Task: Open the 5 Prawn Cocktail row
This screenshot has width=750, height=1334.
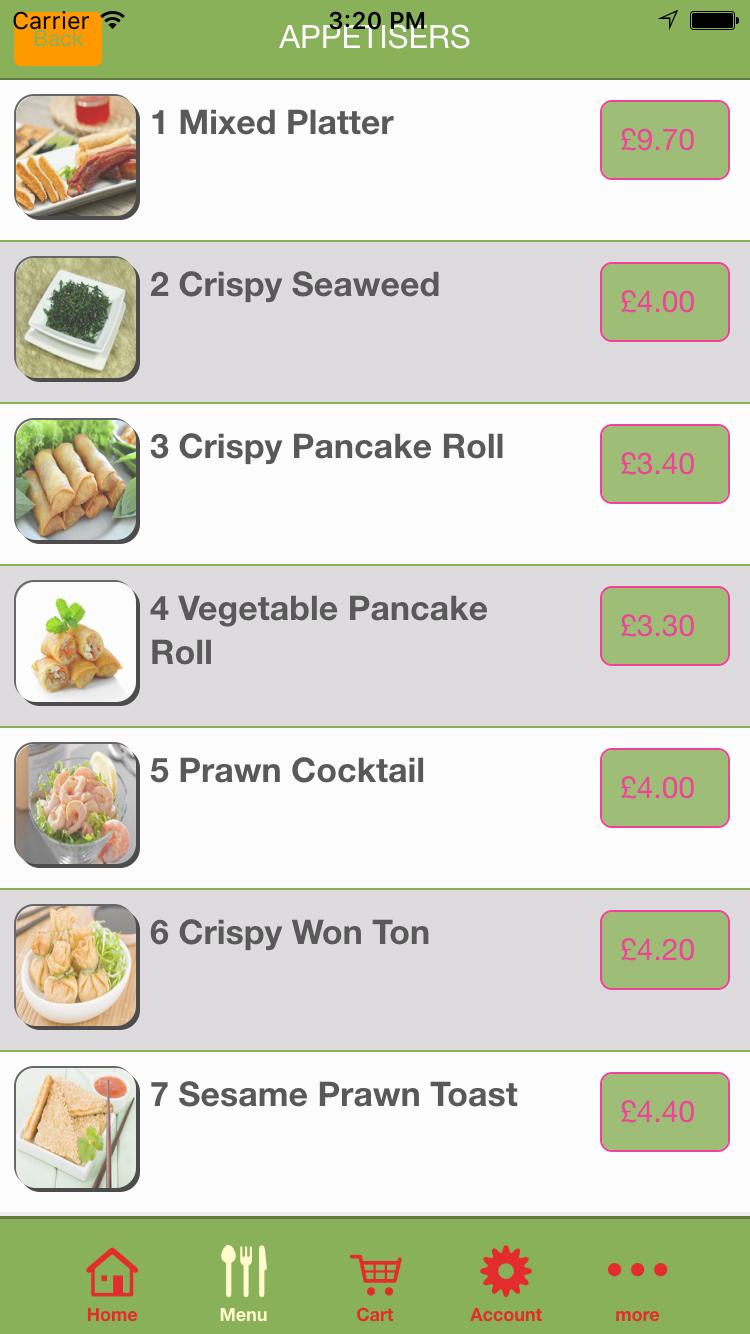Action: (x=288, y=771)
